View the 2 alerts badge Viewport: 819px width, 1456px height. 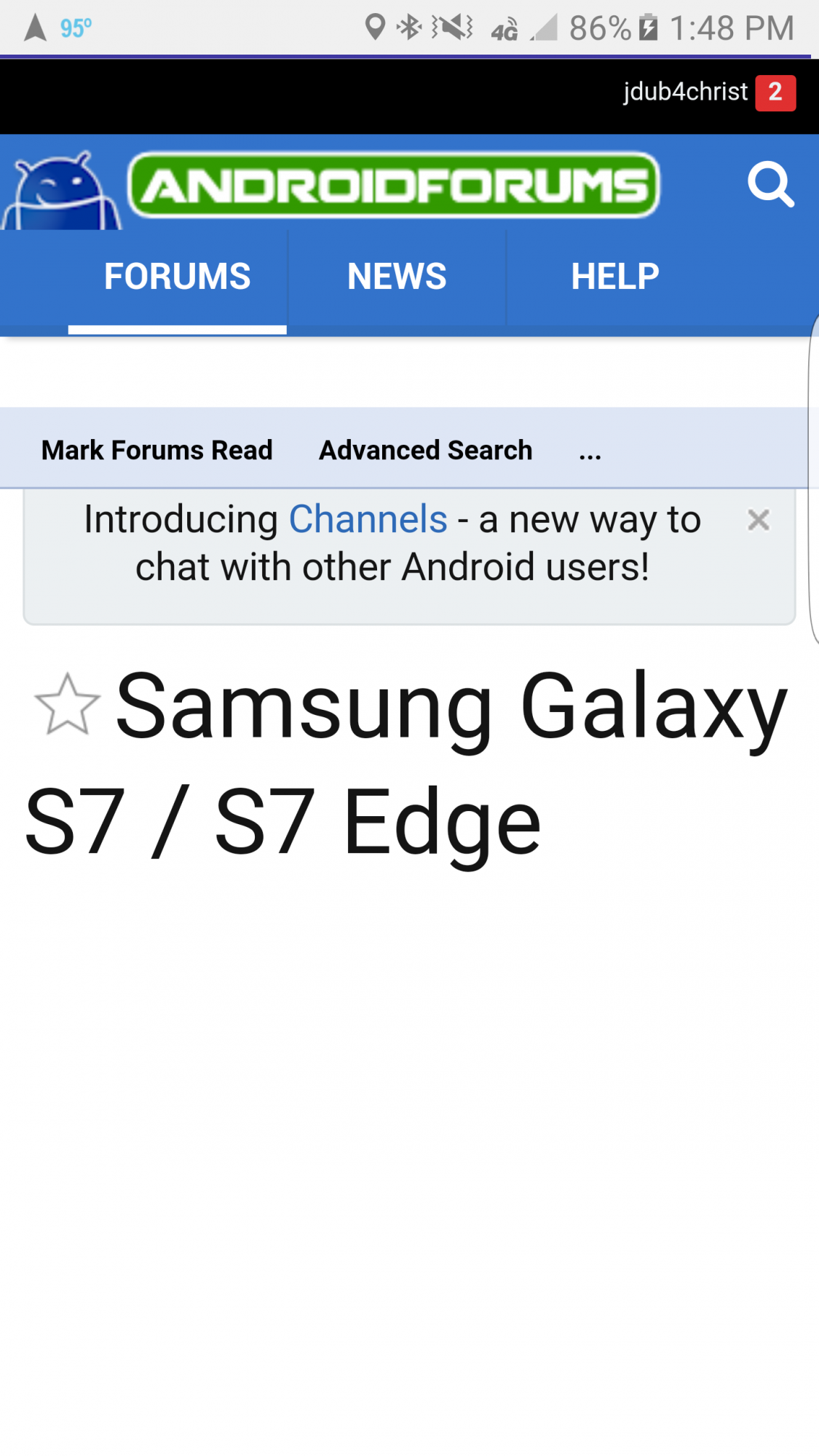(x=775, y=93)
